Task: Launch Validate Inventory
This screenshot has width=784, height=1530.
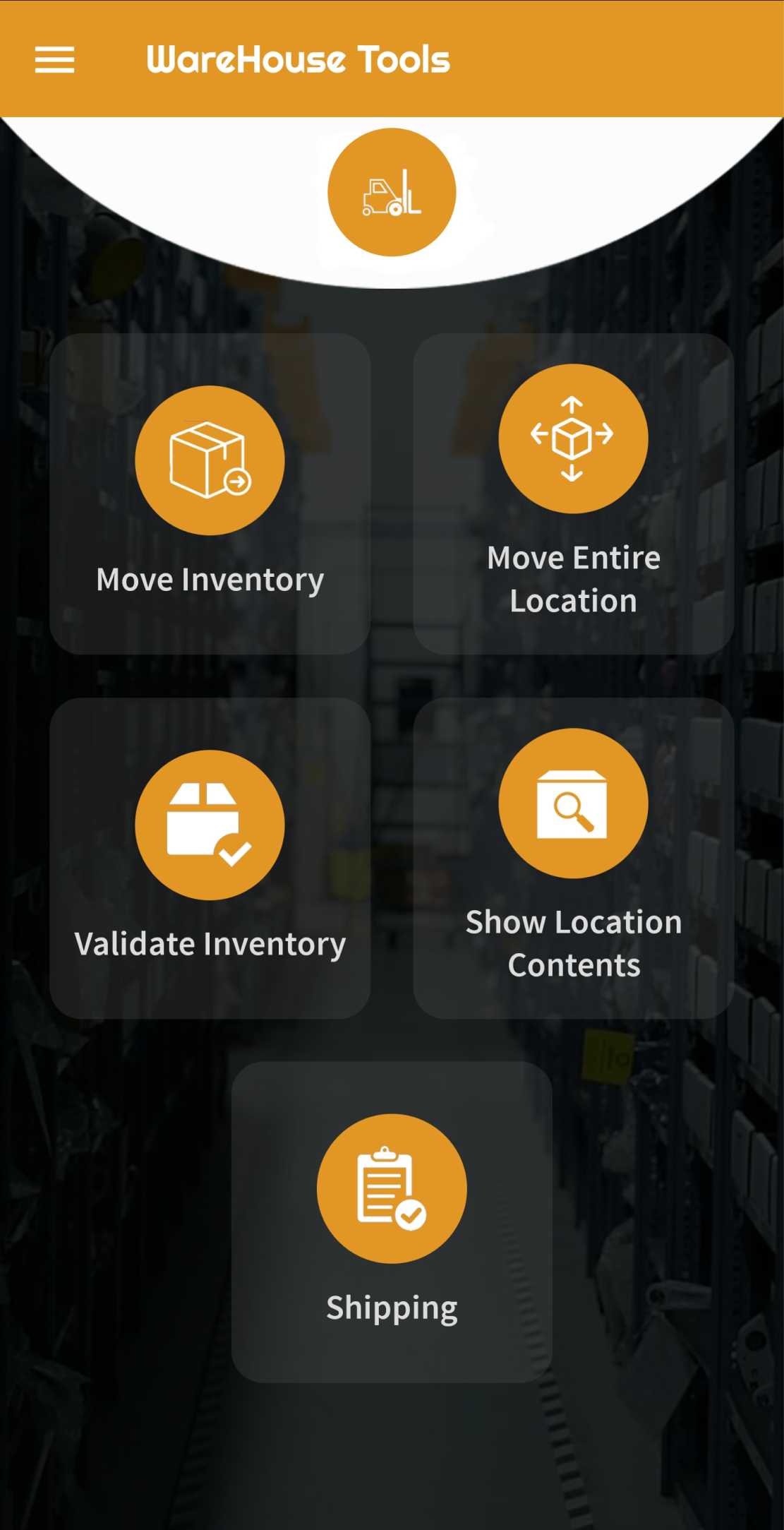Action: (210, 858)
